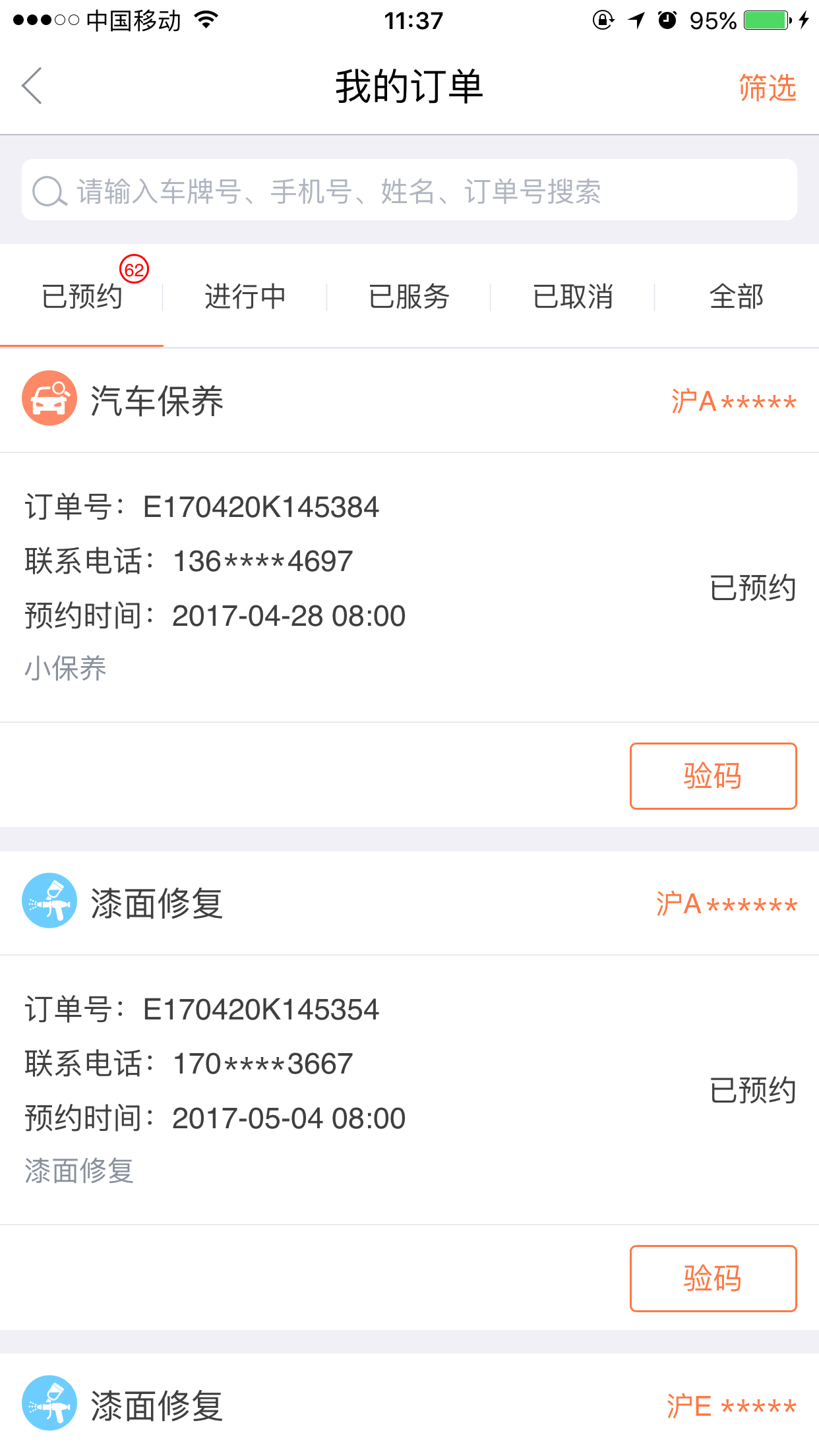Tap the blue paint repair spray gun icon
Viewport: 819px width, 1456px height.
49,901
